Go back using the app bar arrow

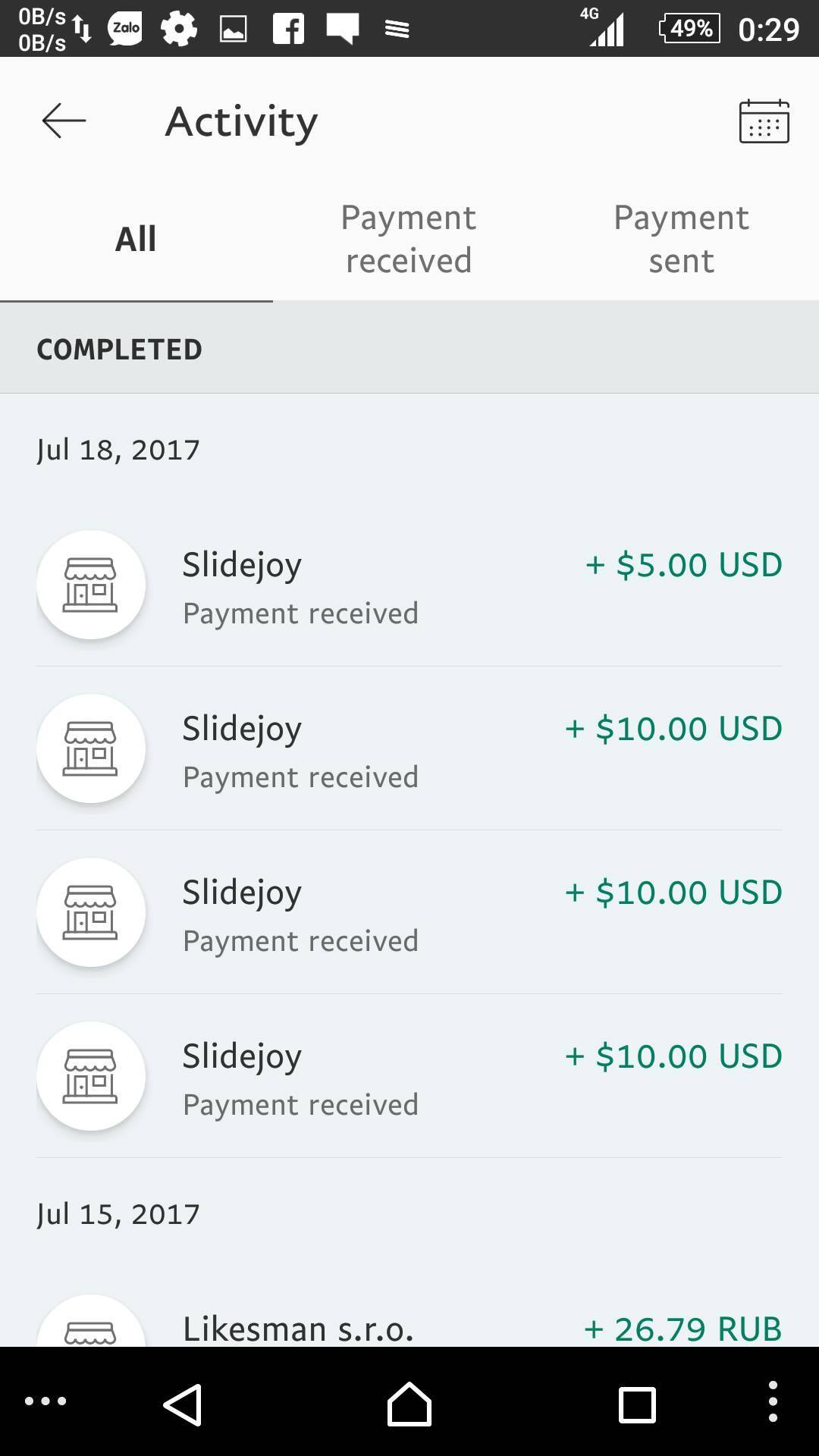(64, 121)
